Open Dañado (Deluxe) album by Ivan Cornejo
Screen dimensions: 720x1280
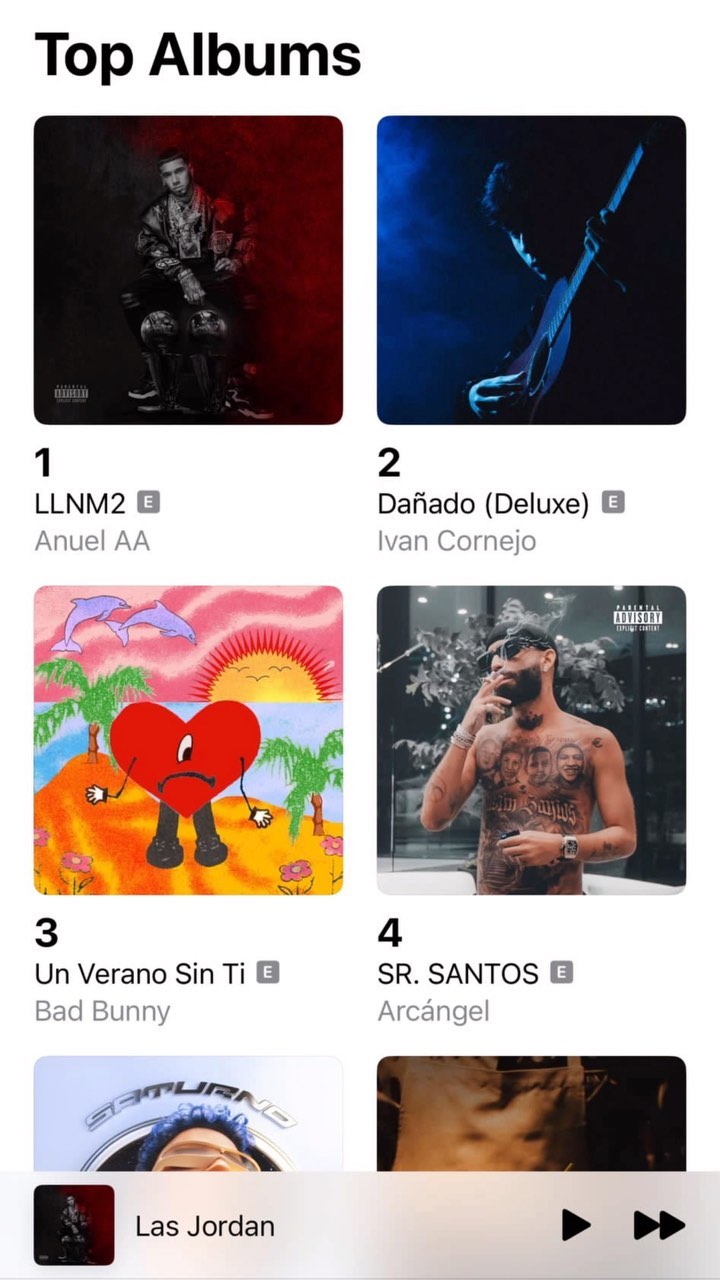[531, 270]
